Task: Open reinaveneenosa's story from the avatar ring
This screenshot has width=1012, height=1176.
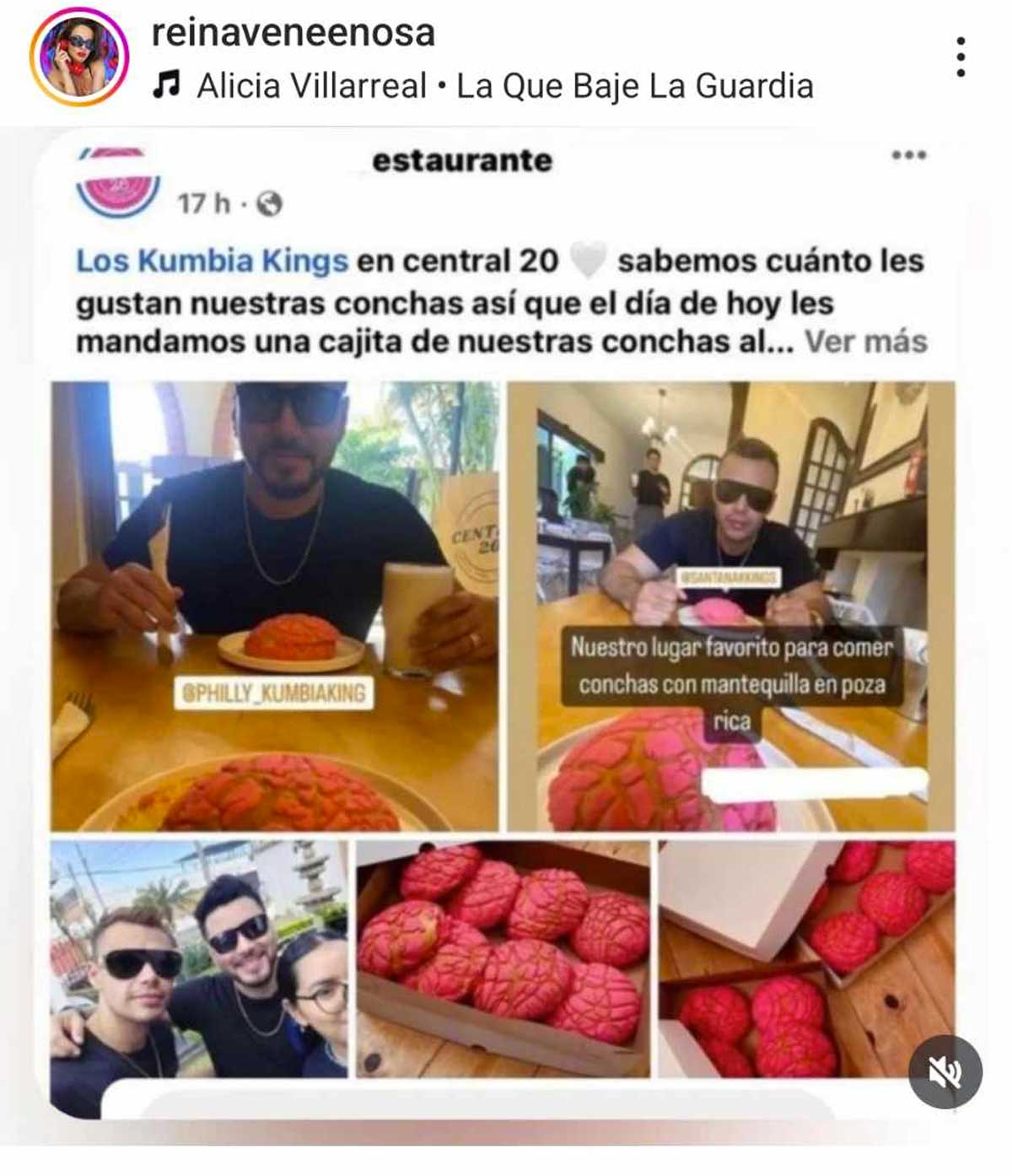Action: point(78,57)
